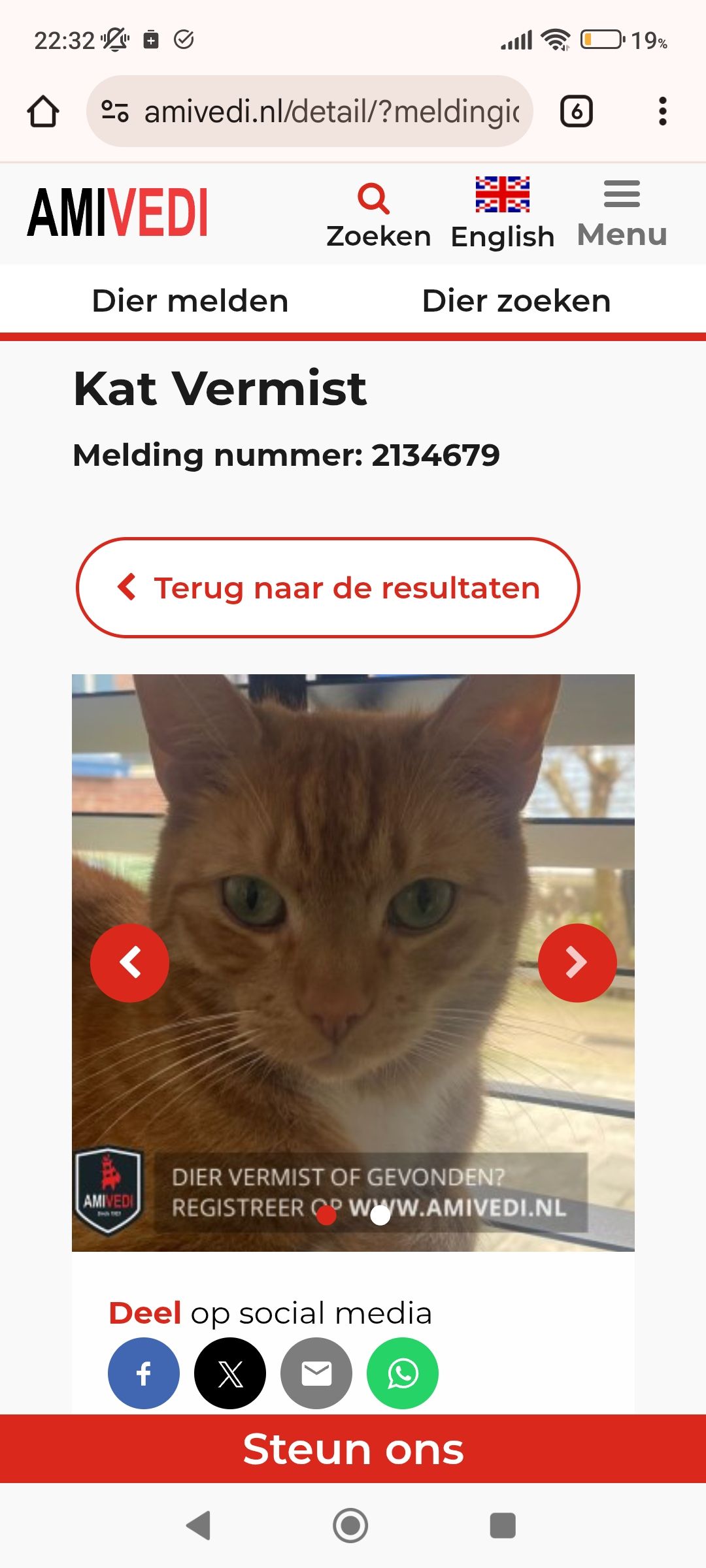The height and width of the screenshot is (1568, 706).
Task: Switch the site language to English
Action: [502, 214]
